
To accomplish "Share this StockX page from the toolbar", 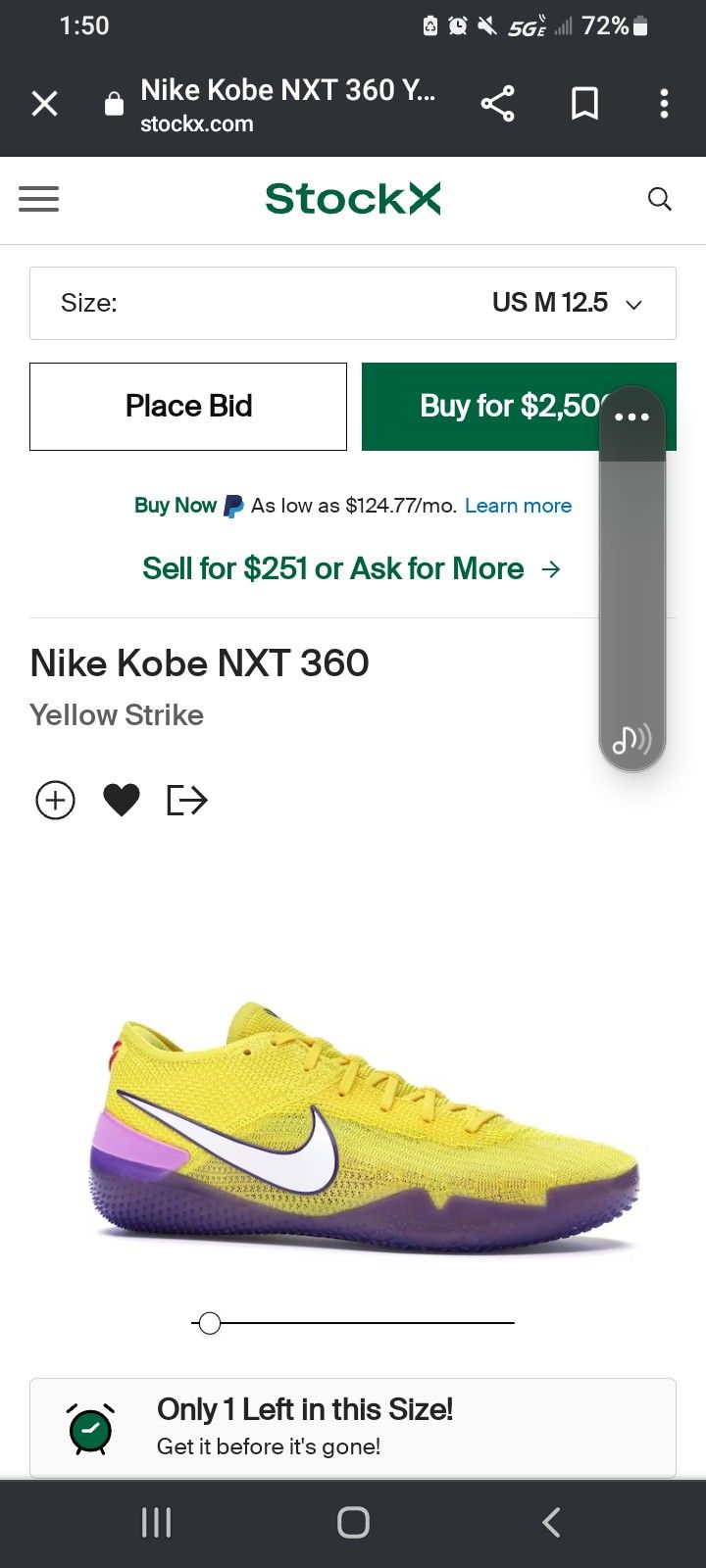I will (x=497, y=104).
